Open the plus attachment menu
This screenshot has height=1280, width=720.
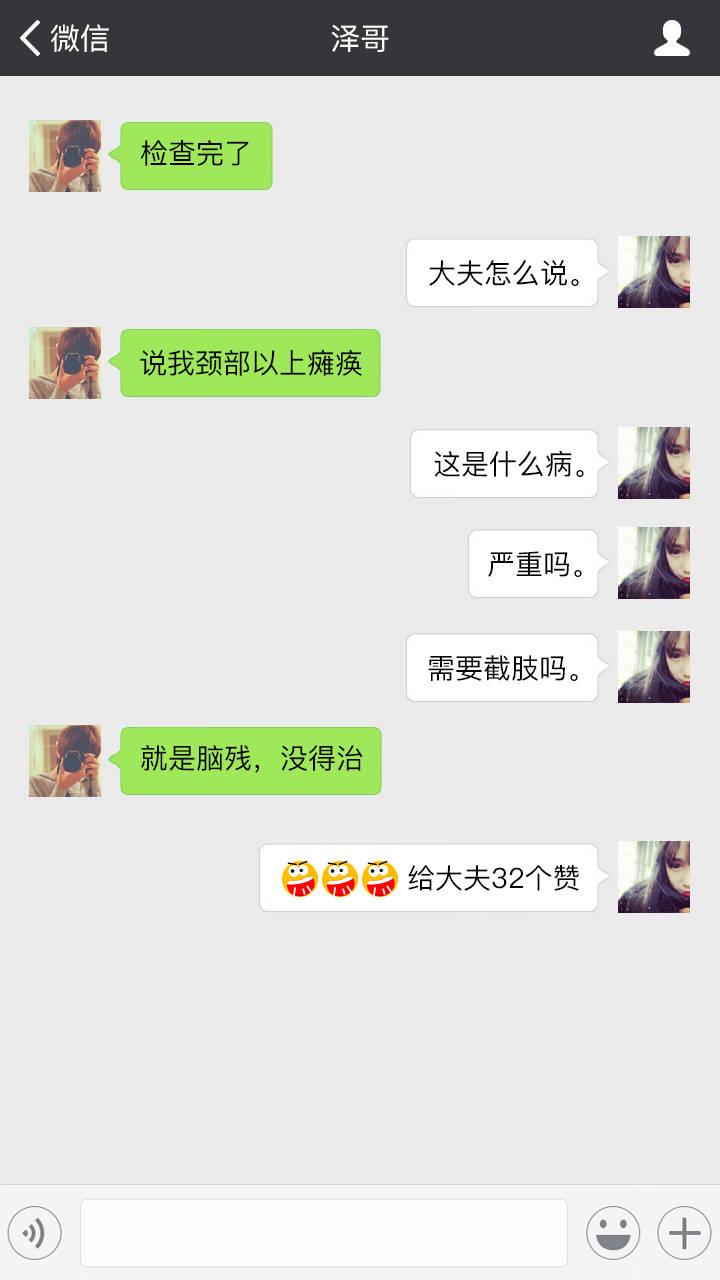(x=684, y=1233)
